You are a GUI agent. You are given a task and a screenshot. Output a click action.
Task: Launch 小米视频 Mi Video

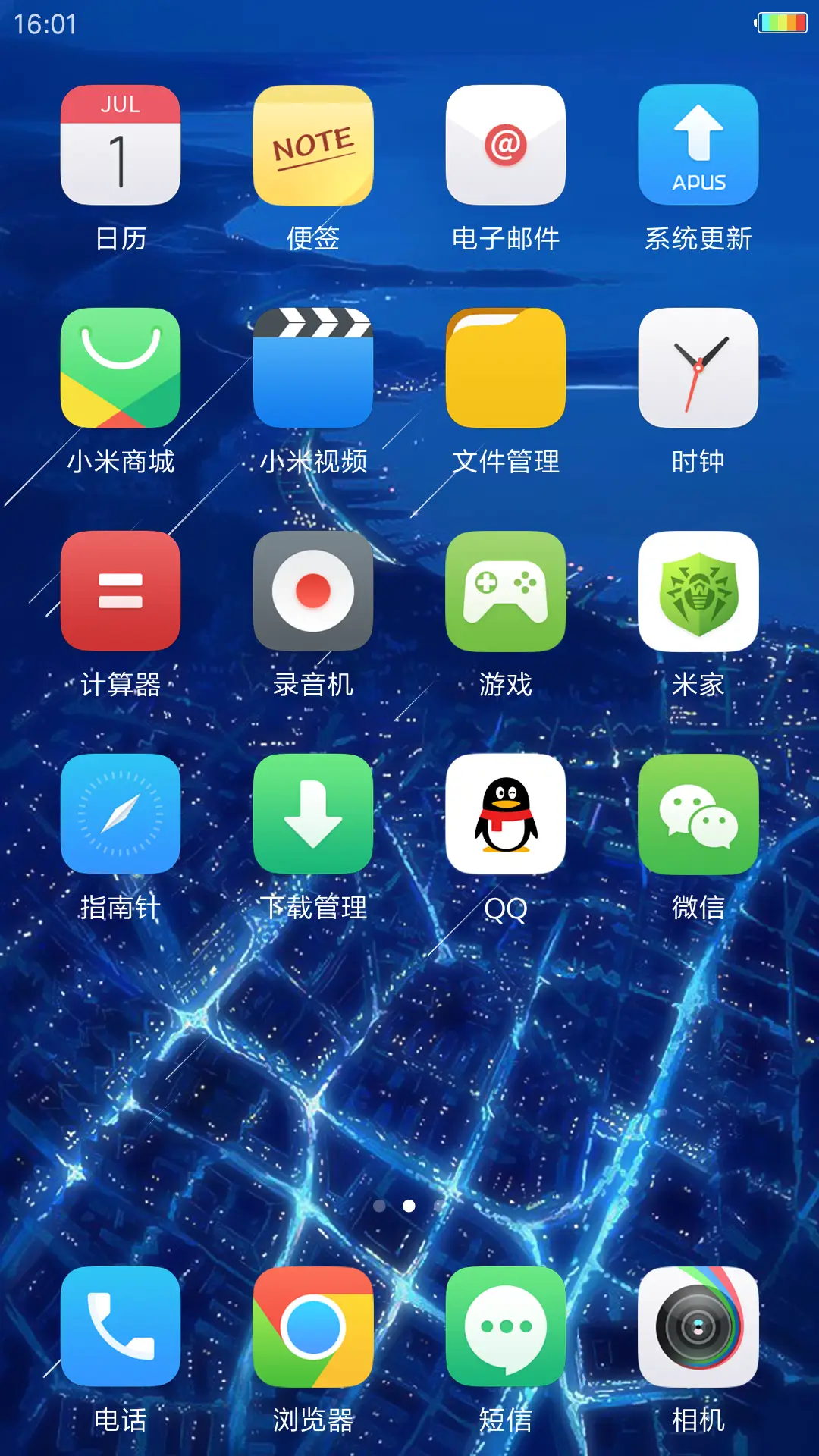coord(313,368)
